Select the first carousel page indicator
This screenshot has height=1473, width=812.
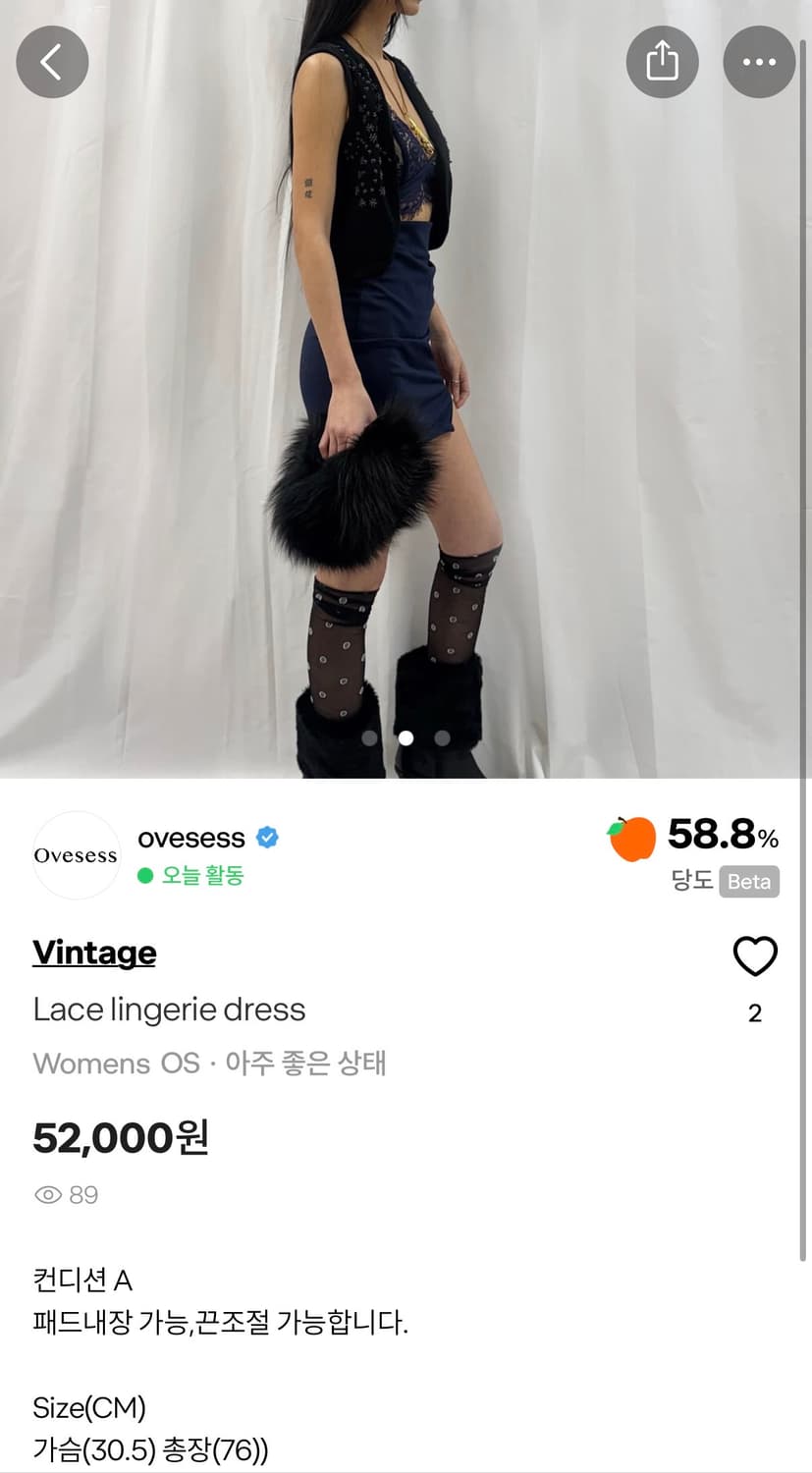(x=370, y=738)
